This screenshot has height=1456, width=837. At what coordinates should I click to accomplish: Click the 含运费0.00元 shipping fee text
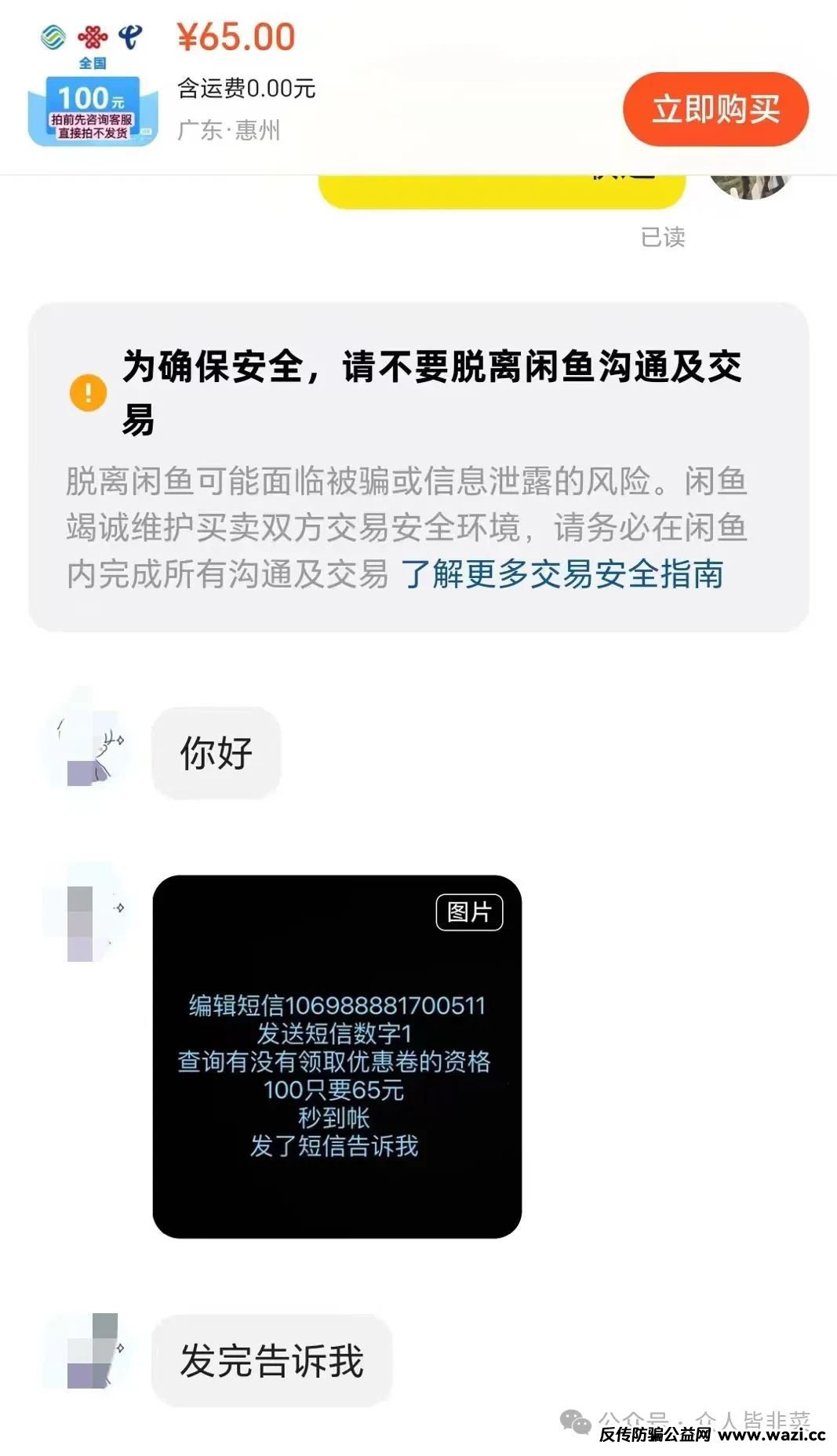click(x=244, y=89)
